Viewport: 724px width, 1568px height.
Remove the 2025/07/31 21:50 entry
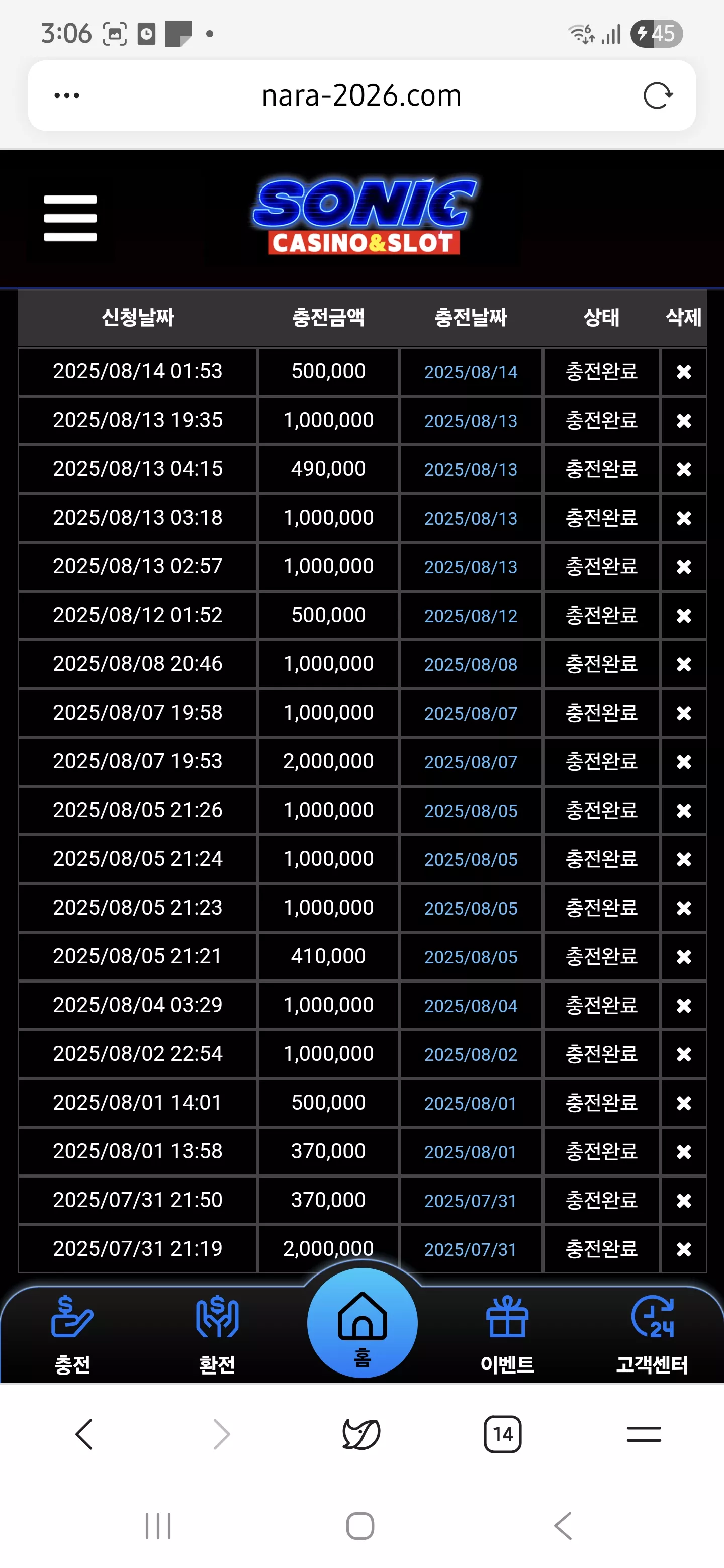click(684, 1200)
